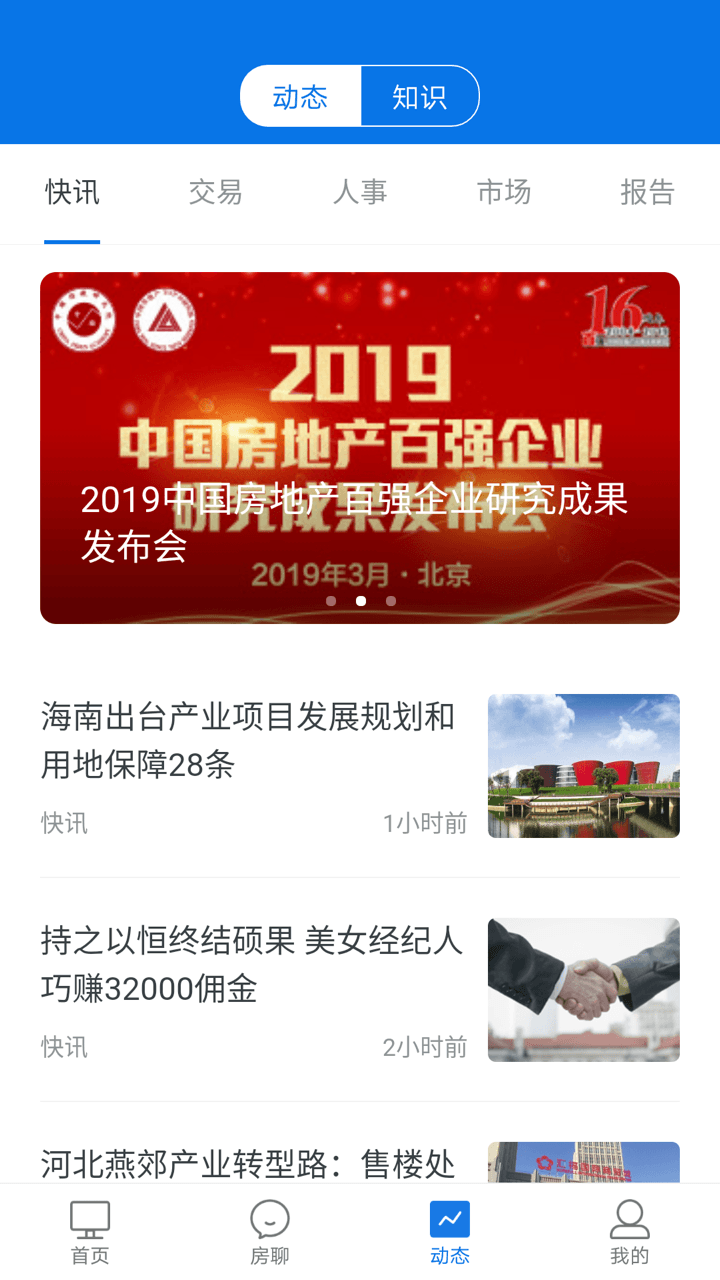Go to the 市场 tab
The height and width of the screenshot is (1280, 720).
(x=504, y=192)
